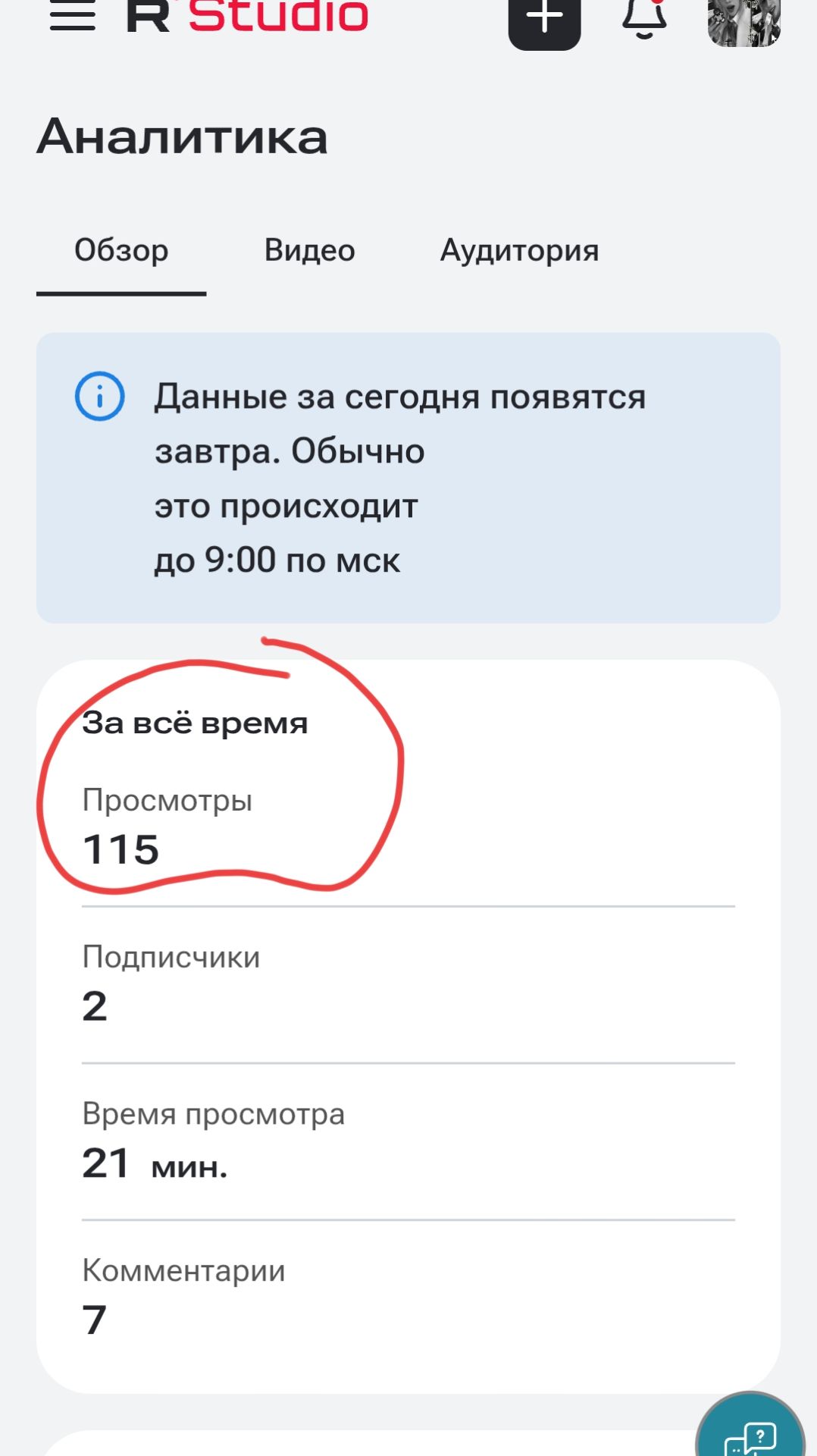Switch to the Видео tab

click(309, 250)
